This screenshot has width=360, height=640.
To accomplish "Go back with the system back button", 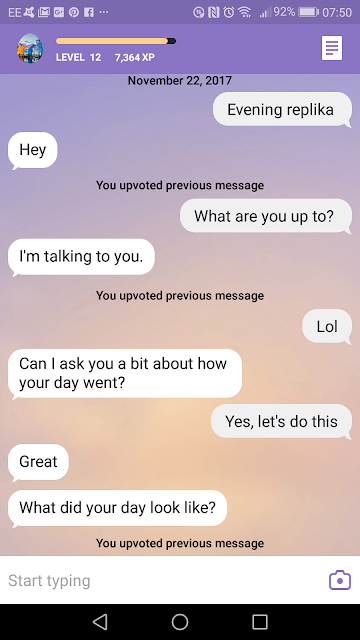I will coord(100,622).
